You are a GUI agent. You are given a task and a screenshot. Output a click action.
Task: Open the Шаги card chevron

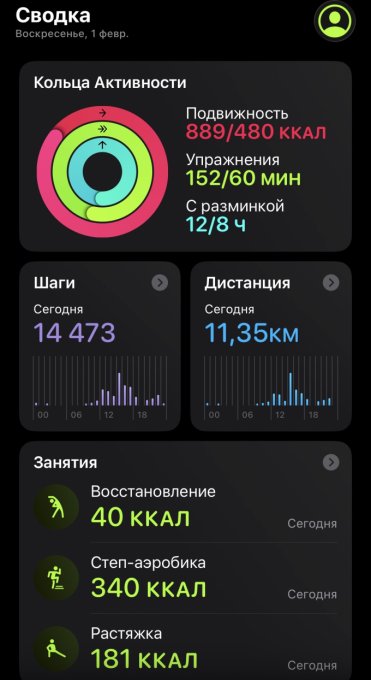(x=160, y=283)
